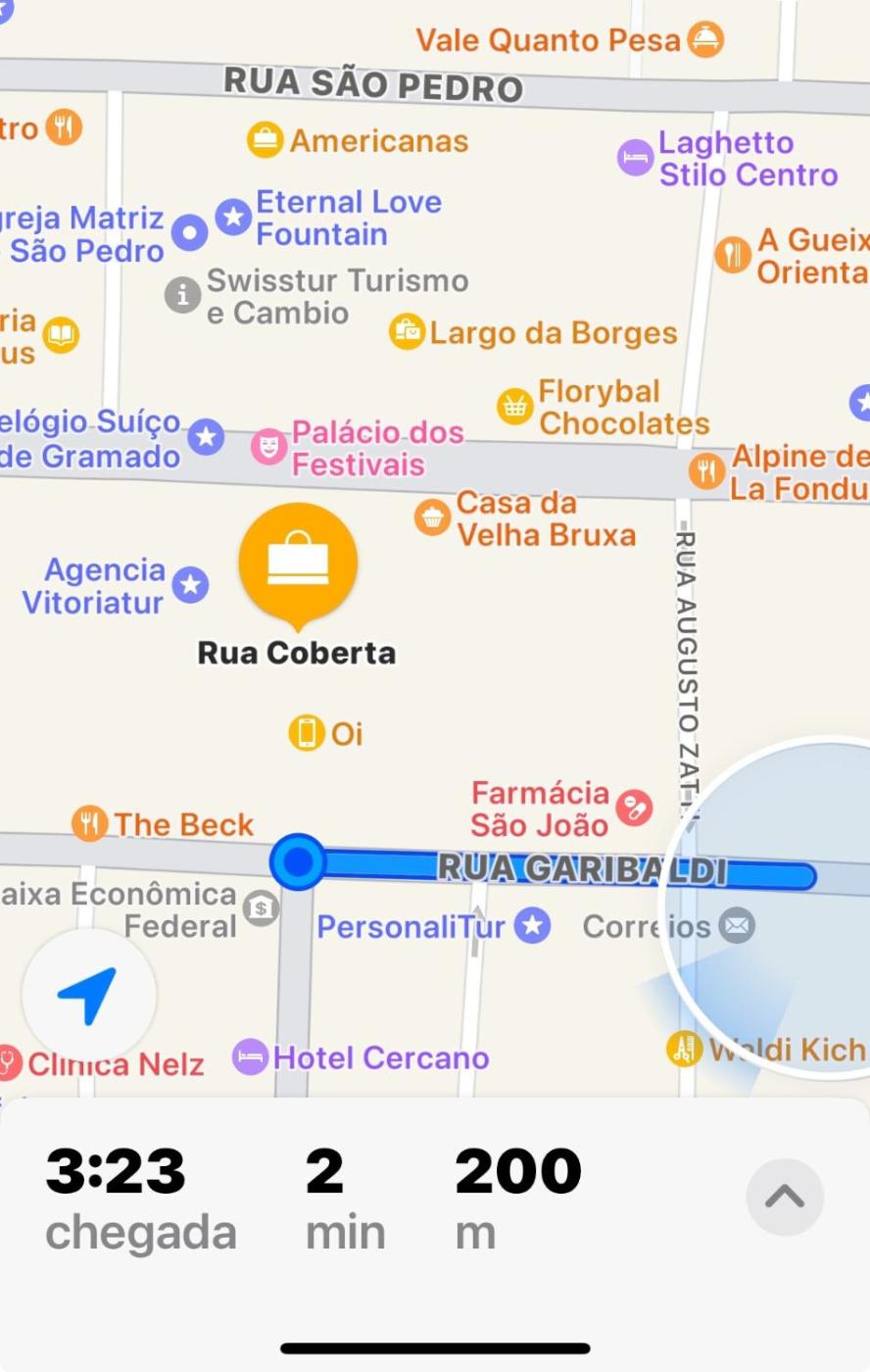870x1372 pixels.
Task: Open Farmácia São João map marker
Action: pyautogui.click(x=634, y=808)
